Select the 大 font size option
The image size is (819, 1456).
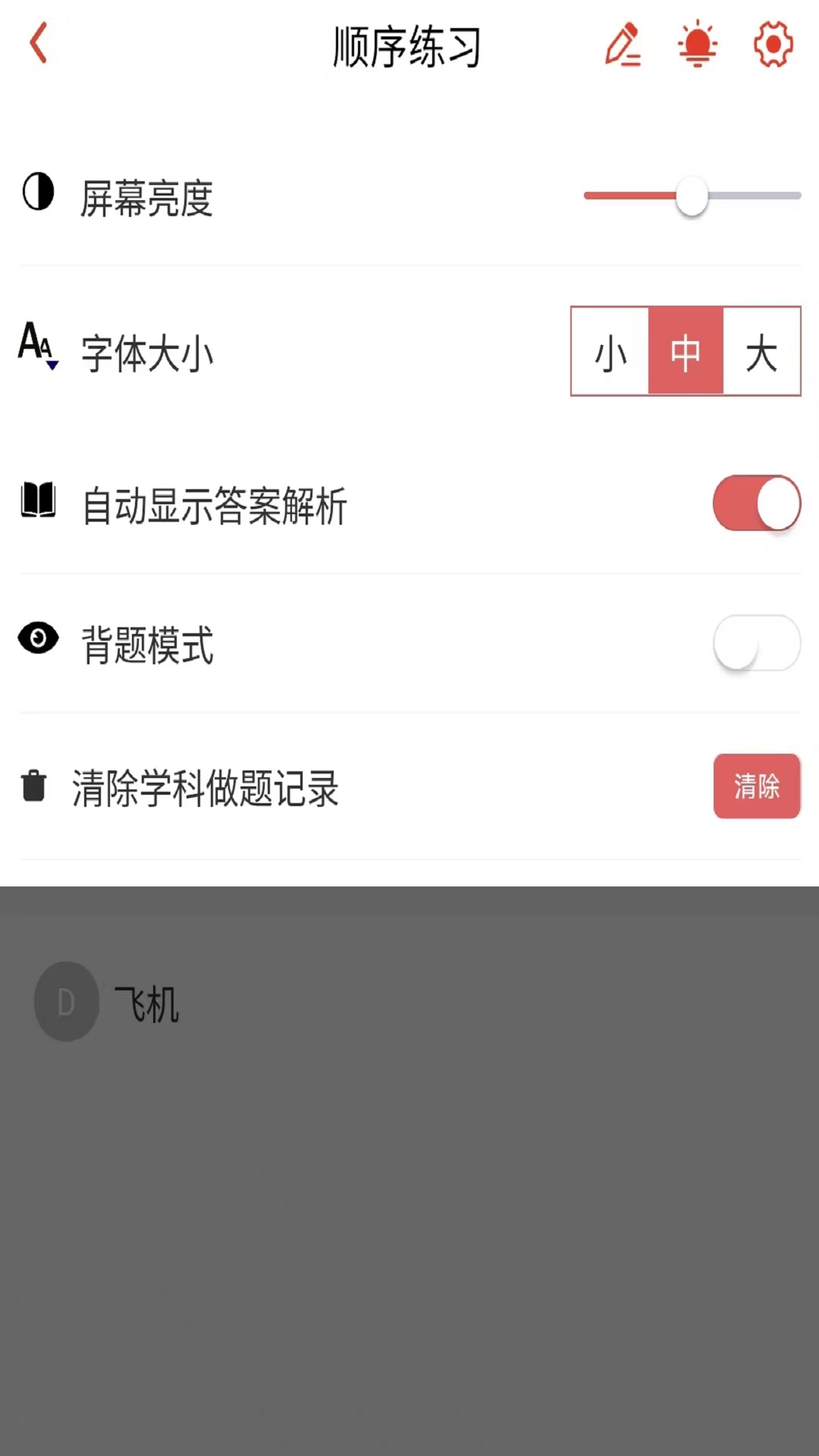pyautogui.click(x=761, y=353)
